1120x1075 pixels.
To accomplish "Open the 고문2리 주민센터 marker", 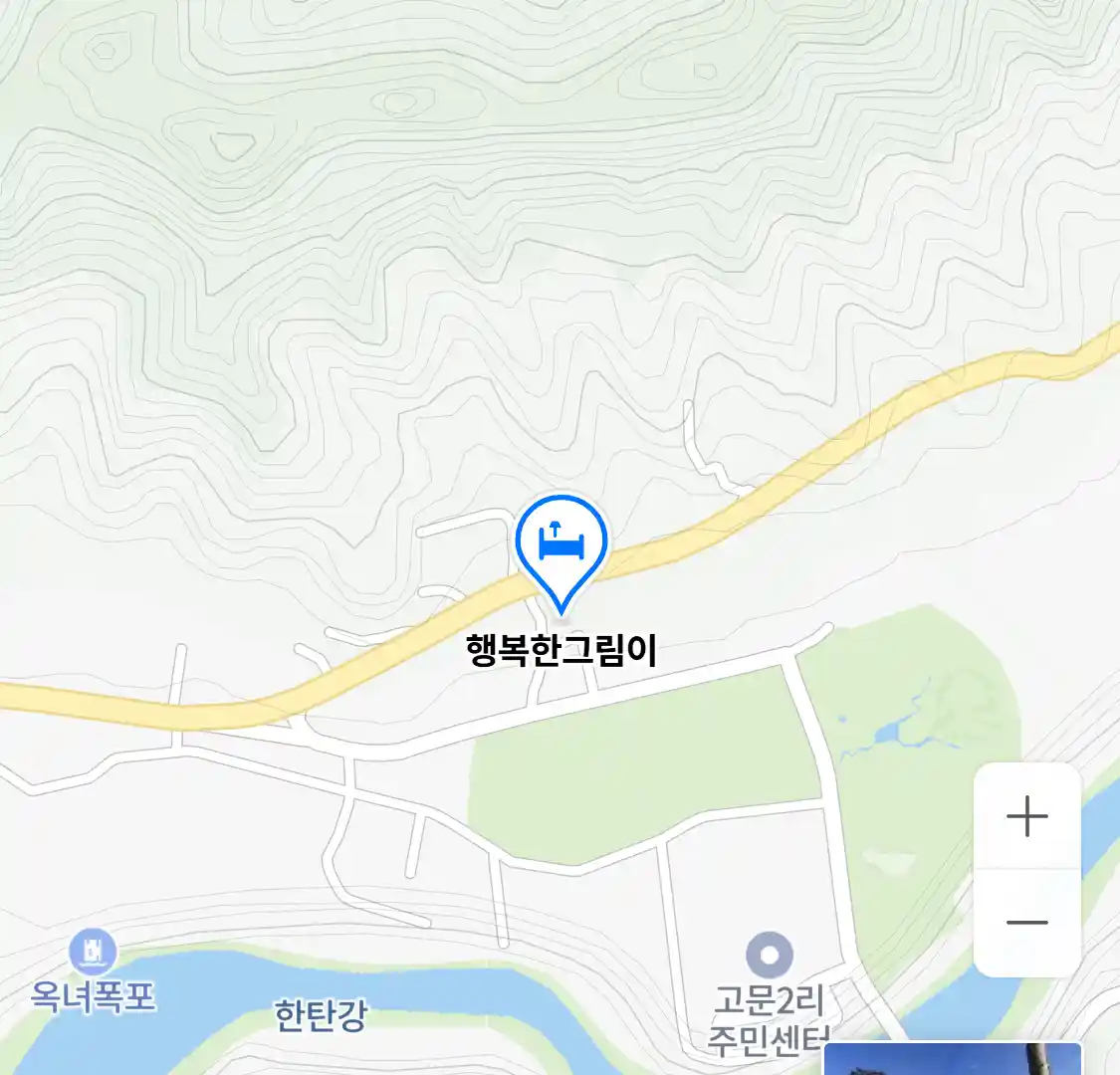I will pos(770,956).
